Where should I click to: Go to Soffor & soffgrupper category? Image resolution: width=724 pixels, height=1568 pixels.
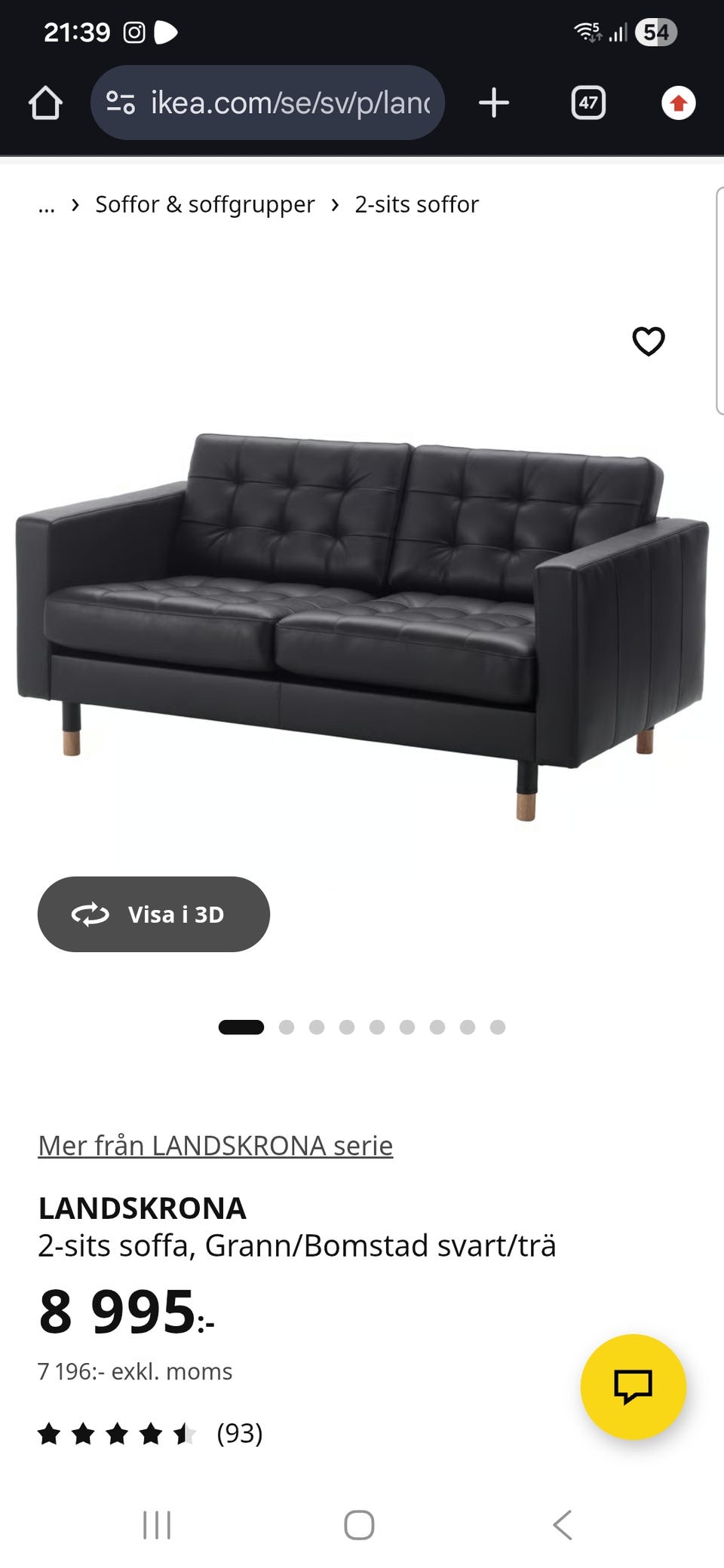tap(204, 205)
